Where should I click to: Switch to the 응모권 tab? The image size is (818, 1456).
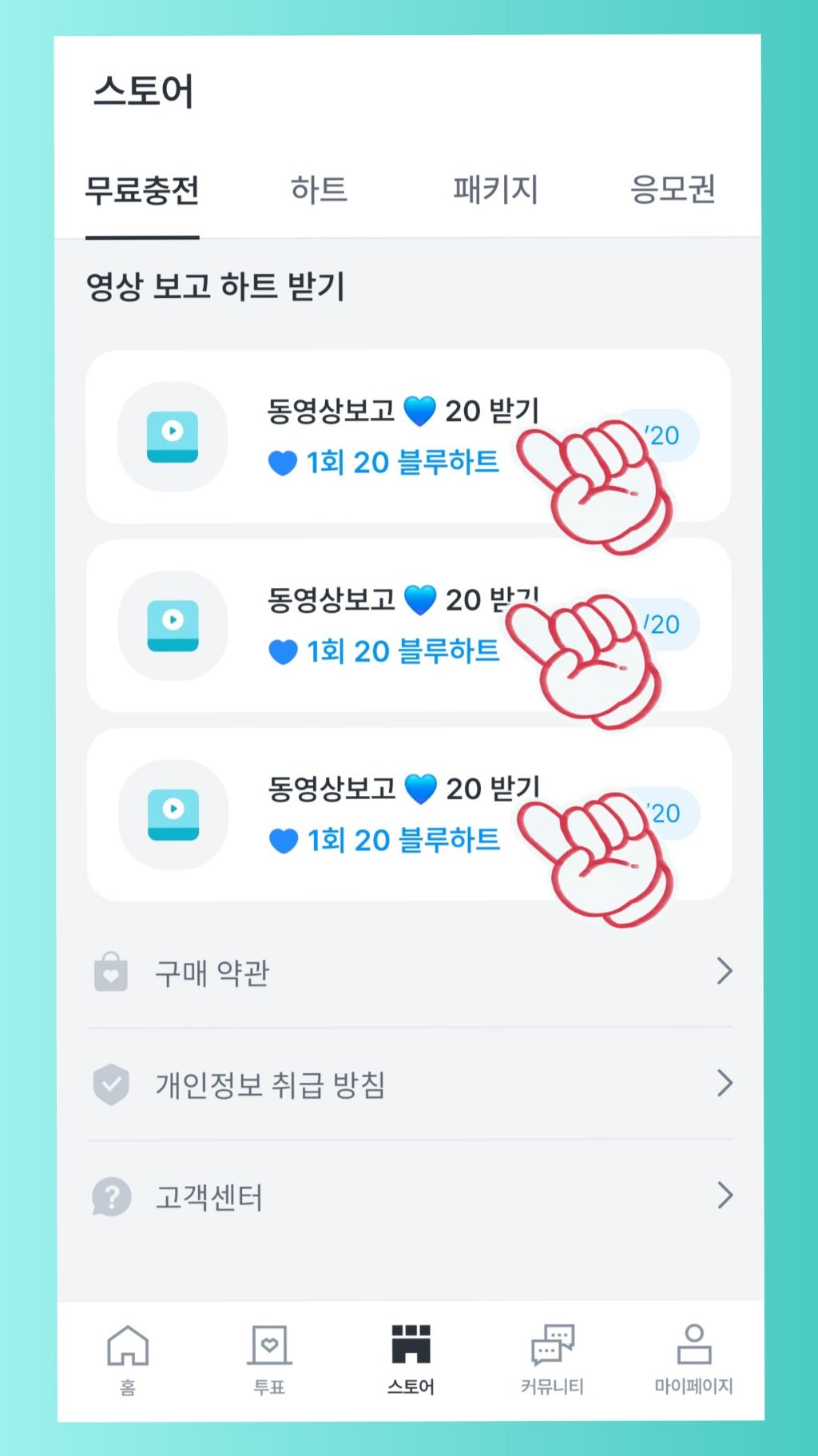(673, 190)
